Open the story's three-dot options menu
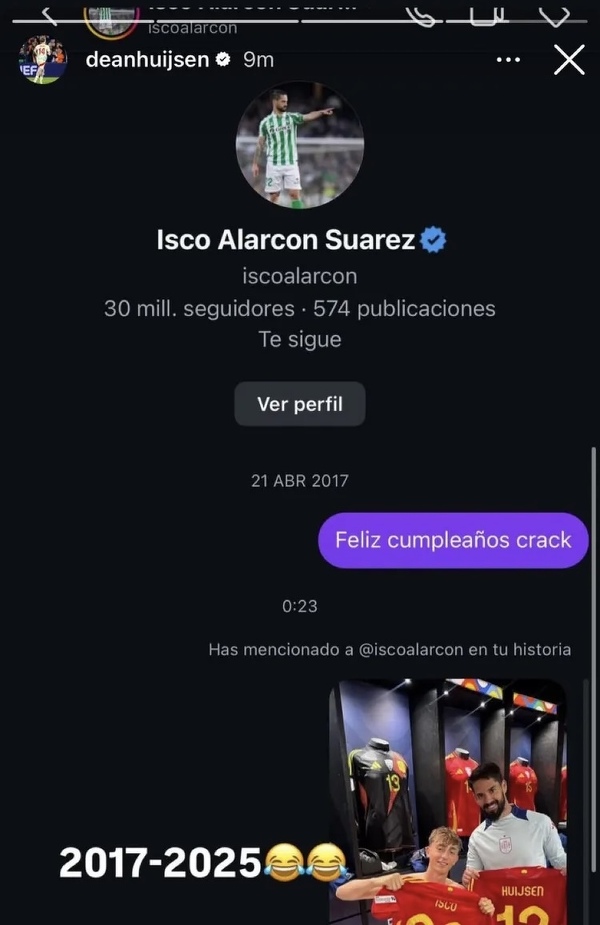This screenshot has width=600, height=925. (508, 60)
